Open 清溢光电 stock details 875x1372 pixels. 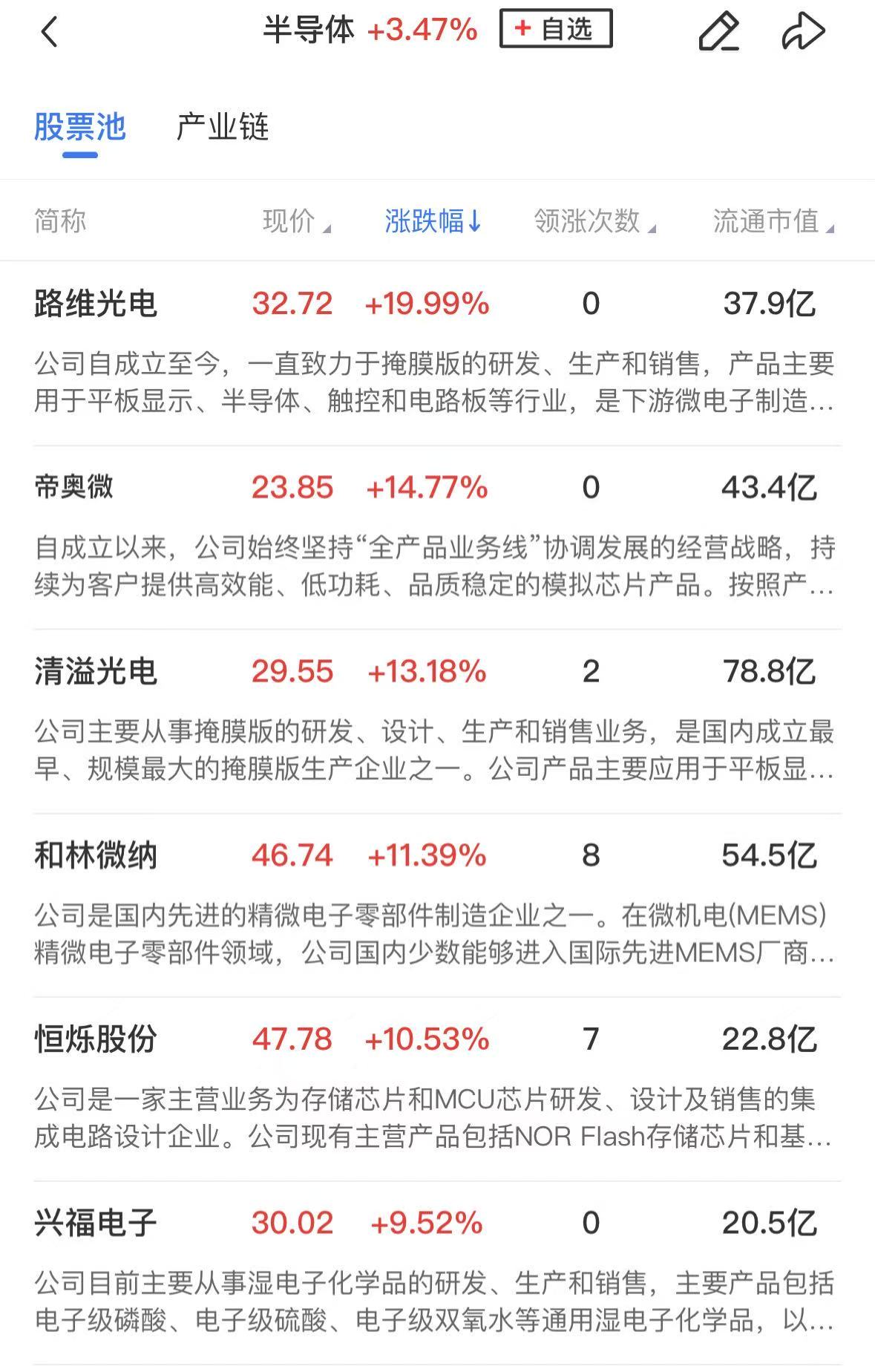[x=96, y=672]
